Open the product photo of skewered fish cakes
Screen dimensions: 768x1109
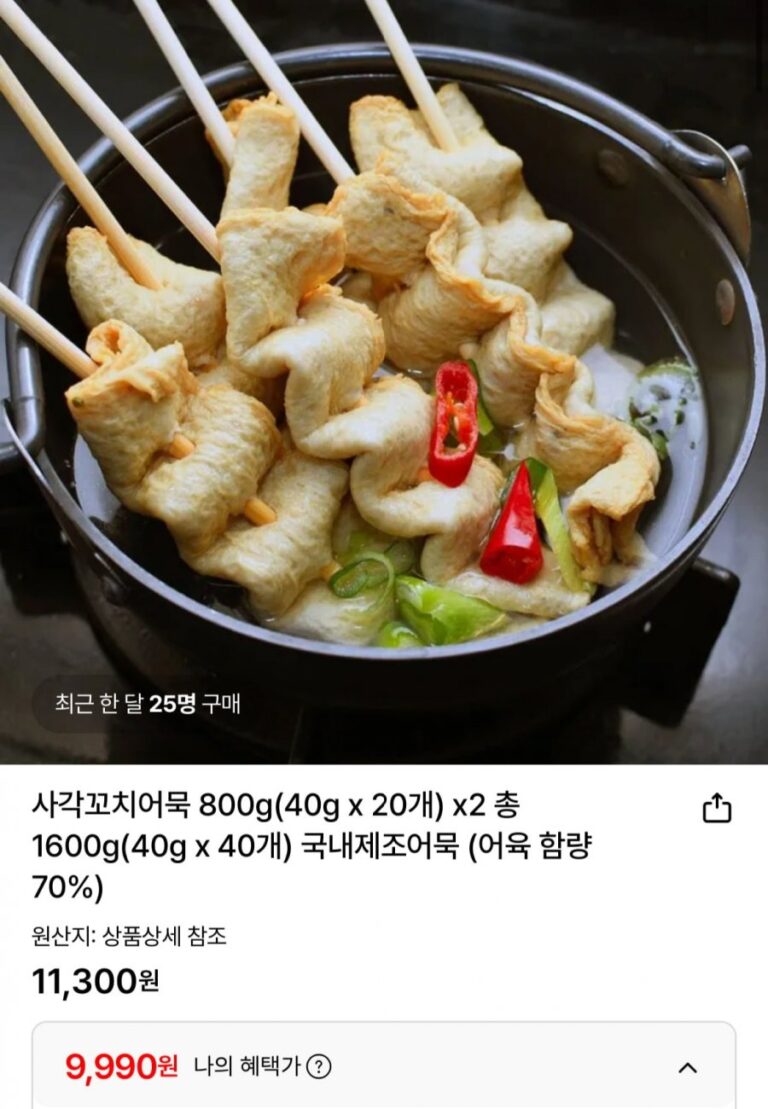pos(384,380)
